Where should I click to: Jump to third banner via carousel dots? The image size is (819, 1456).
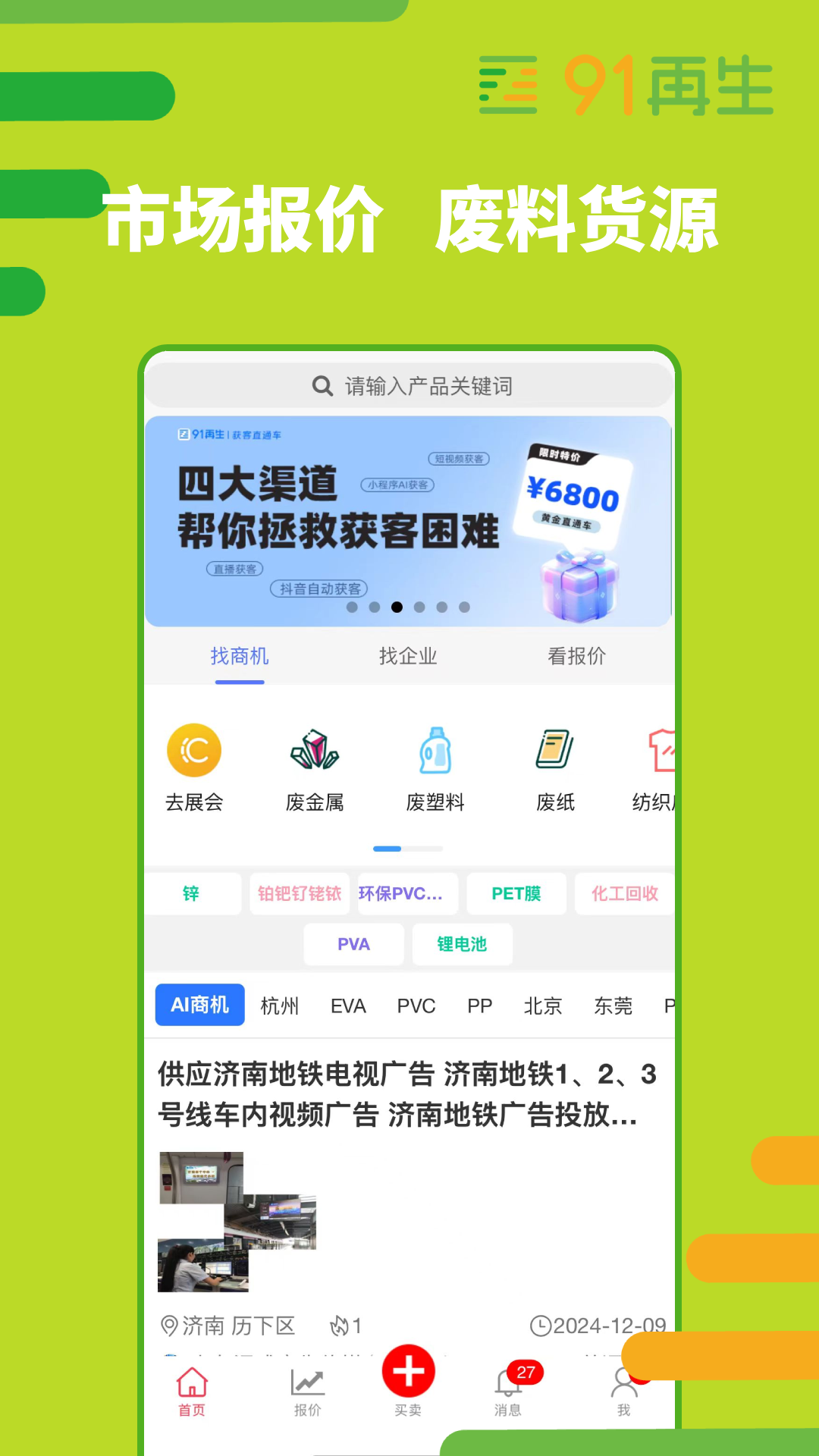pos(397,607)
